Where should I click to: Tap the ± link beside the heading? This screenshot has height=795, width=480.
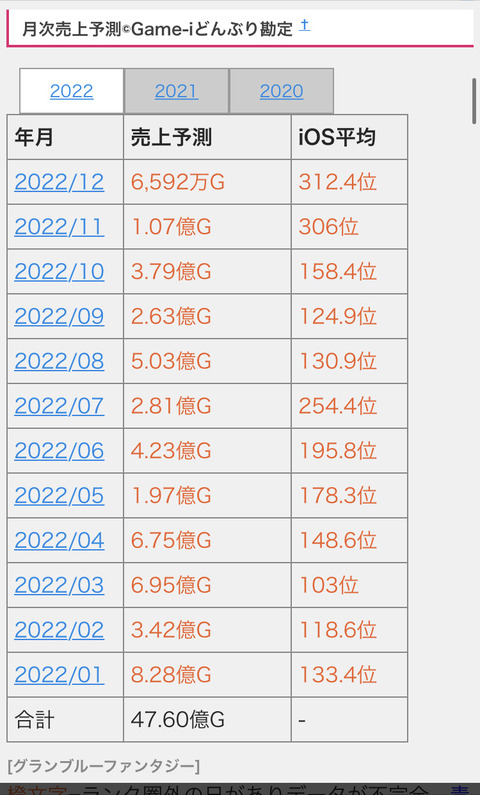pyautogui.click(x=304, y=25)
